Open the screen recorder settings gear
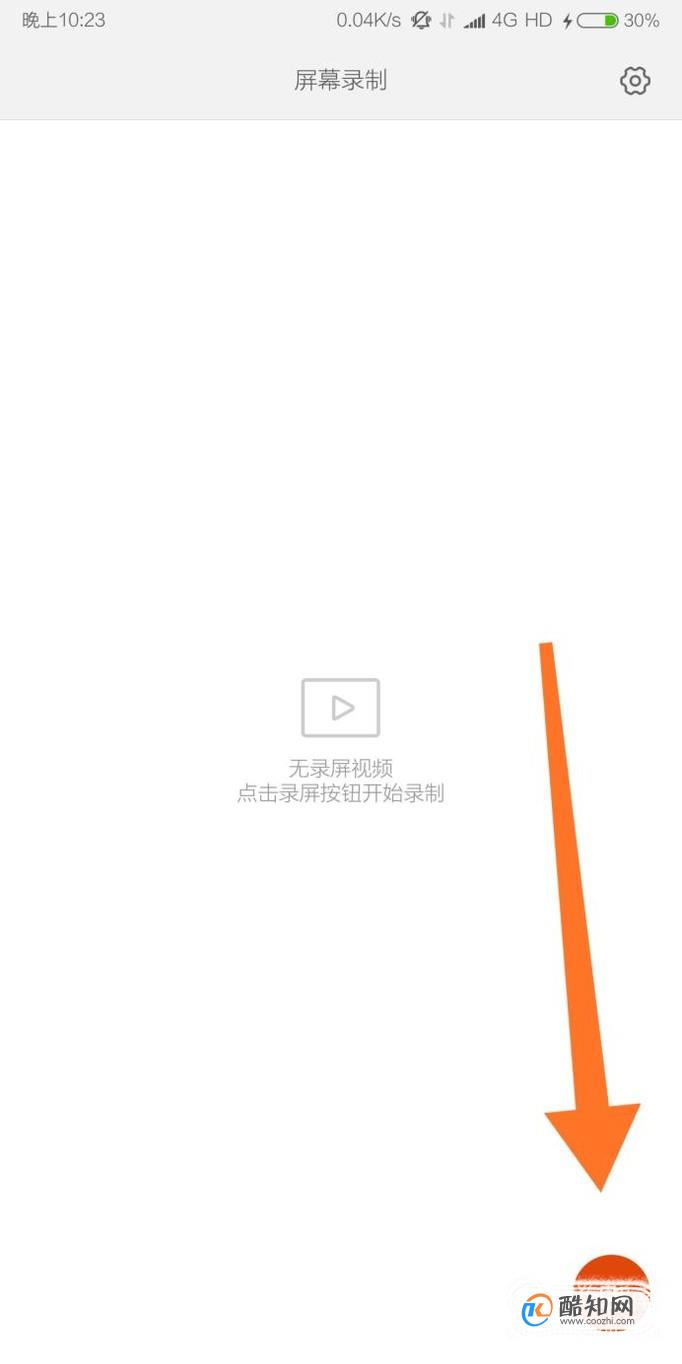682x1364 pixels. pos(635,81)
